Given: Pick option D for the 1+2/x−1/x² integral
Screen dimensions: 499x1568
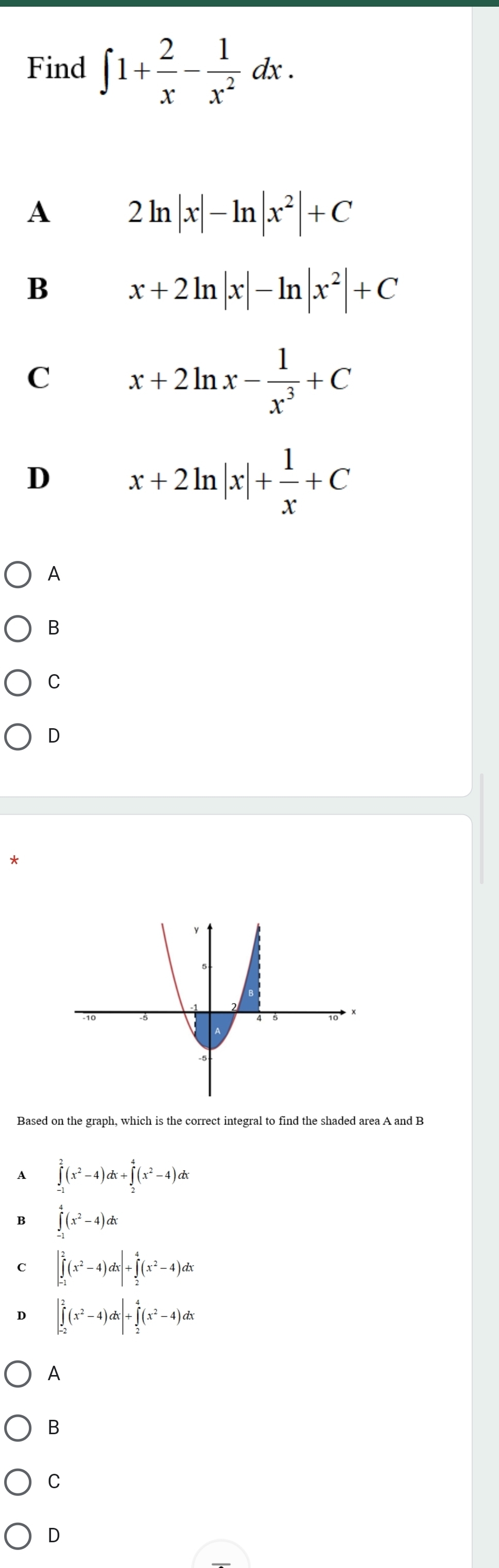Looking at the screenshot, I should click(18, 736).
